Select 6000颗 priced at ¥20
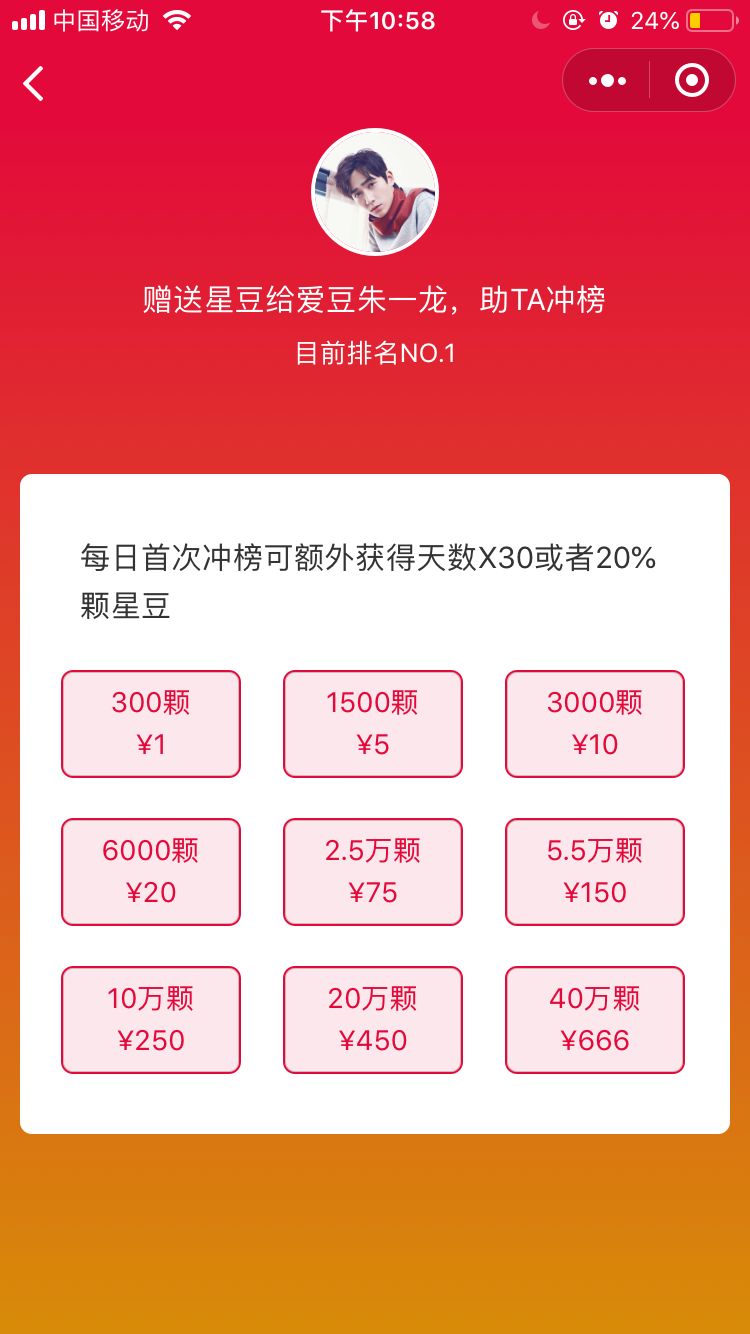 (151, 872)
